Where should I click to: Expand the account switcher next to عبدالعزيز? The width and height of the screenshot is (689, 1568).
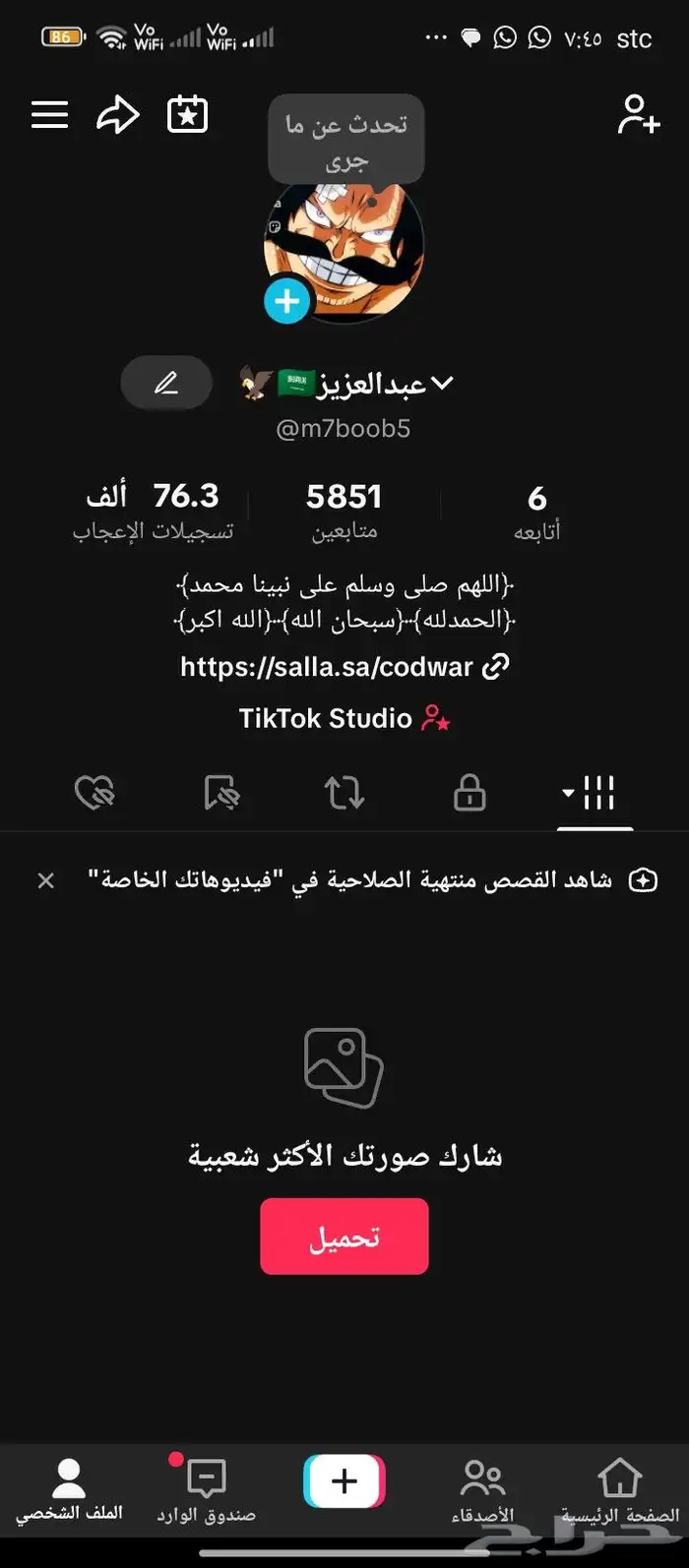coord(443,383)
